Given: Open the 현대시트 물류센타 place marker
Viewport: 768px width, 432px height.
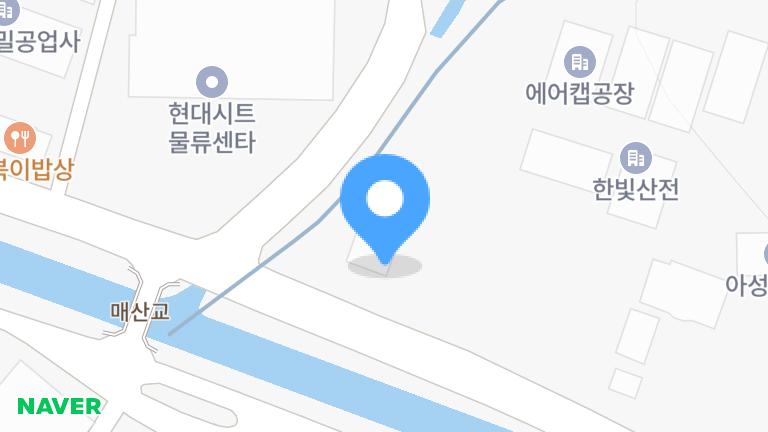Looking at the screenshot, I should pyautogui.click(x=212, y=81).
